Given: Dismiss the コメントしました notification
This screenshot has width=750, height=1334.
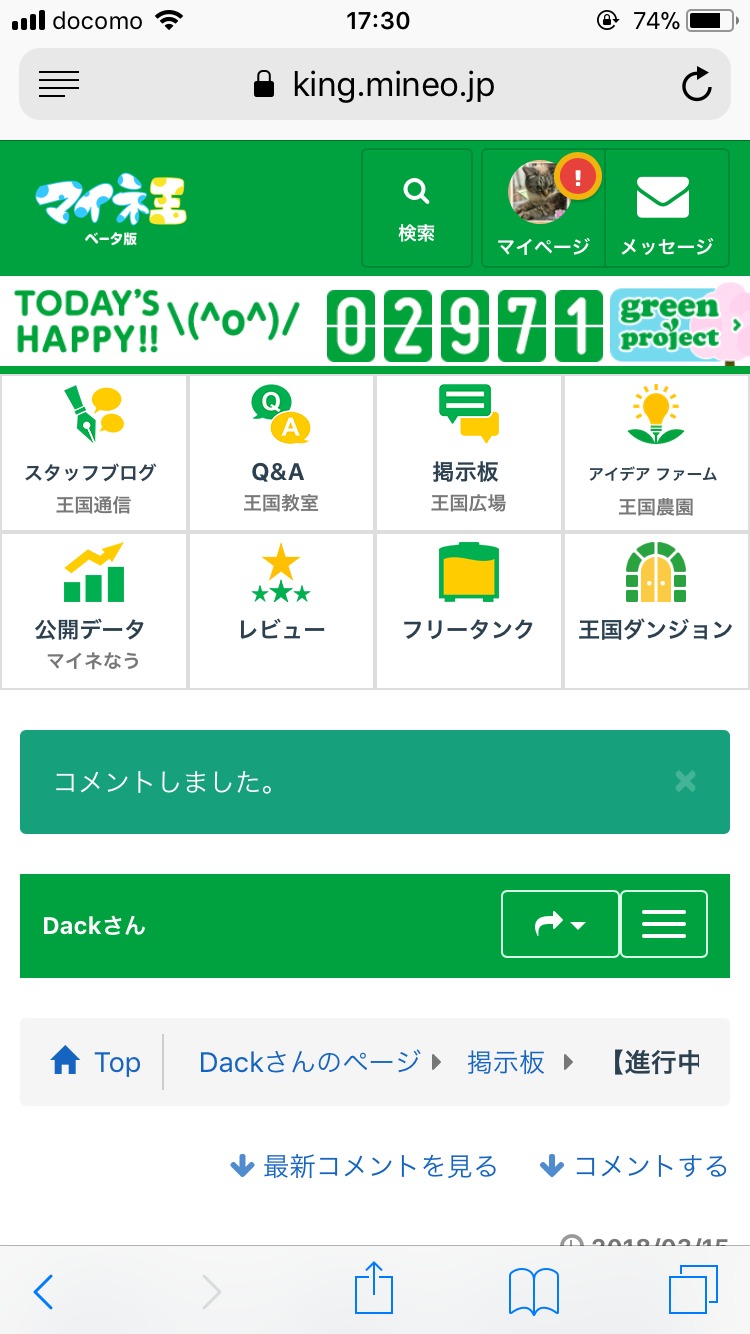Looking at the screenshot, I should pos(685,781).
